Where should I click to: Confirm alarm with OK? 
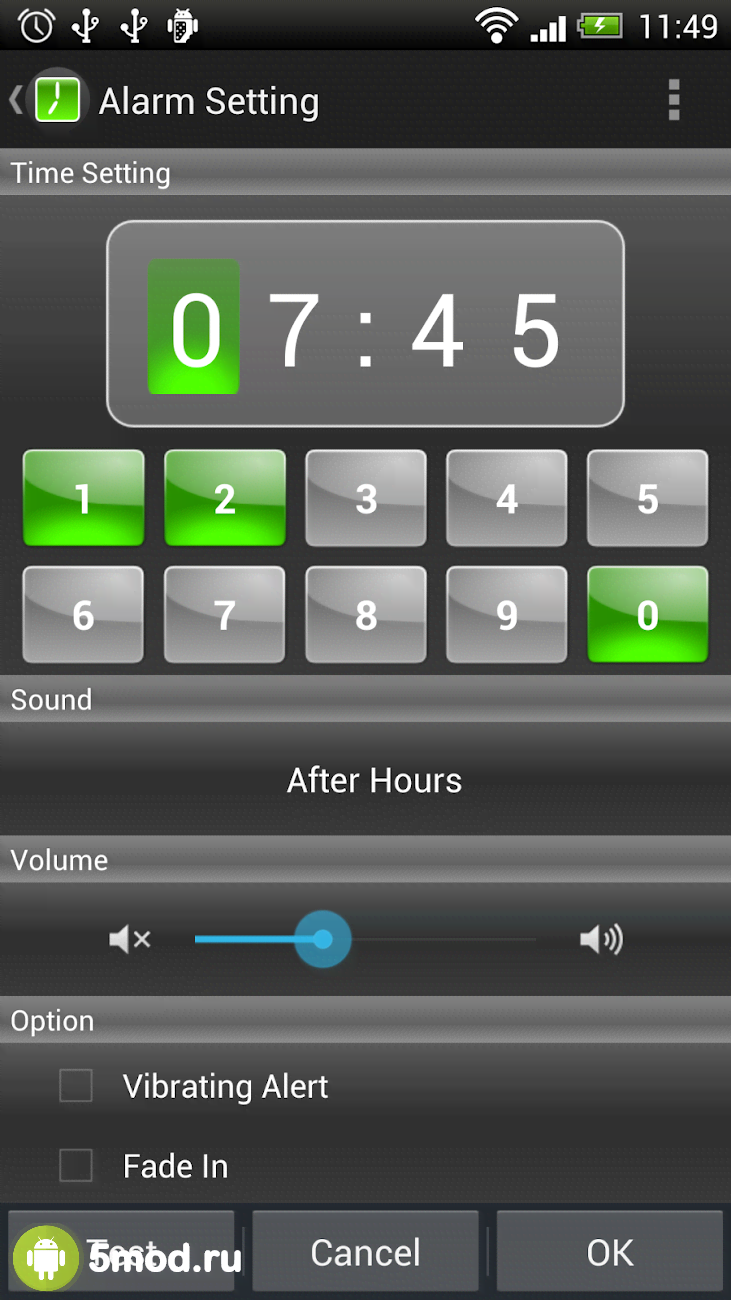pyautogui.click(x=609, y=1252)
